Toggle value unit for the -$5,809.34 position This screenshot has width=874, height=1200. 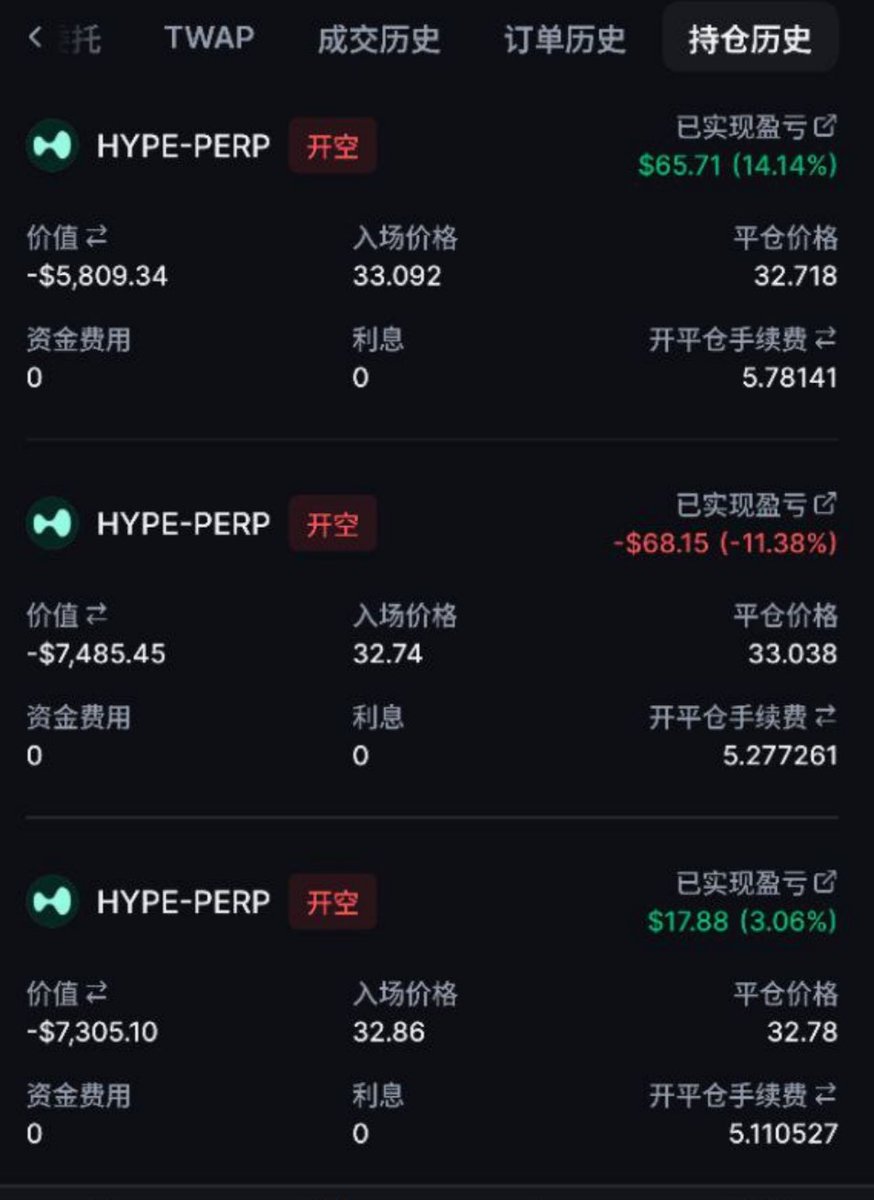97,238
